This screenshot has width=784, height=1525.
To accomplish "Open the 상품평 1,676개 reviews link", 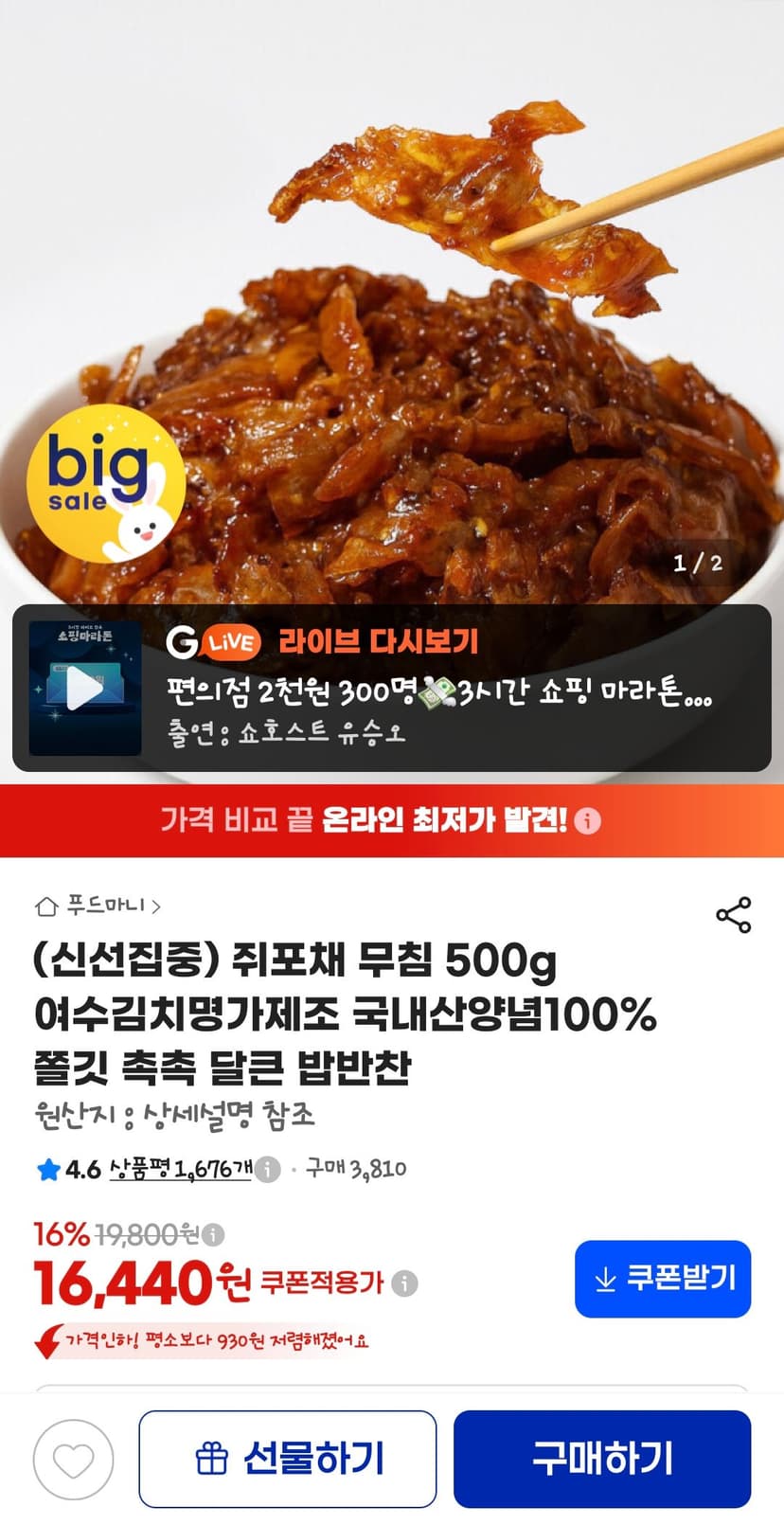I will (x=180, y=1169).
